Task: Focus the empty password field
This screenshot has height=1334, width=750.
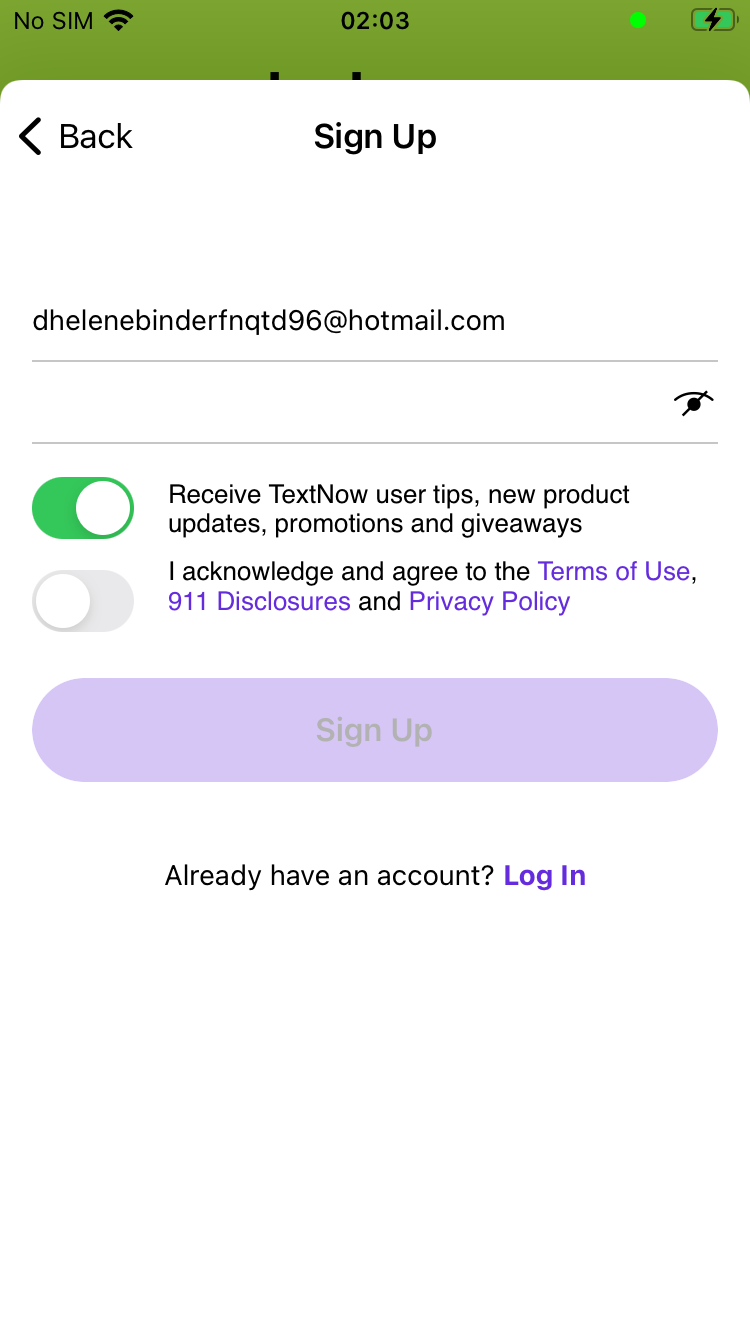Action: tap(340, 404)
